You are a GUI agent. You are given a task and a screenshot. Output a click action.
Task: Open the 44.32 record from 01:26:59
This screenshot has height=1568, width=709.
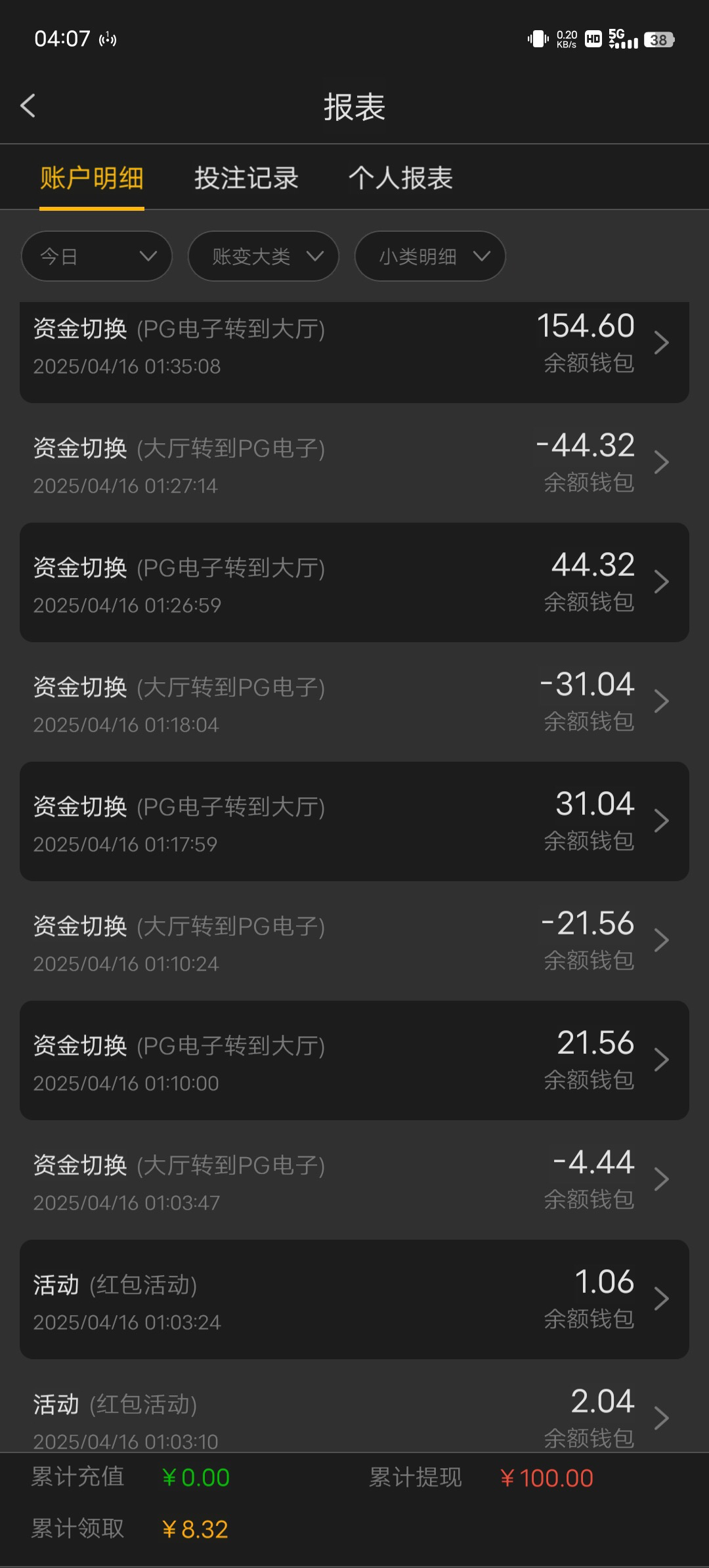[354, 582]
